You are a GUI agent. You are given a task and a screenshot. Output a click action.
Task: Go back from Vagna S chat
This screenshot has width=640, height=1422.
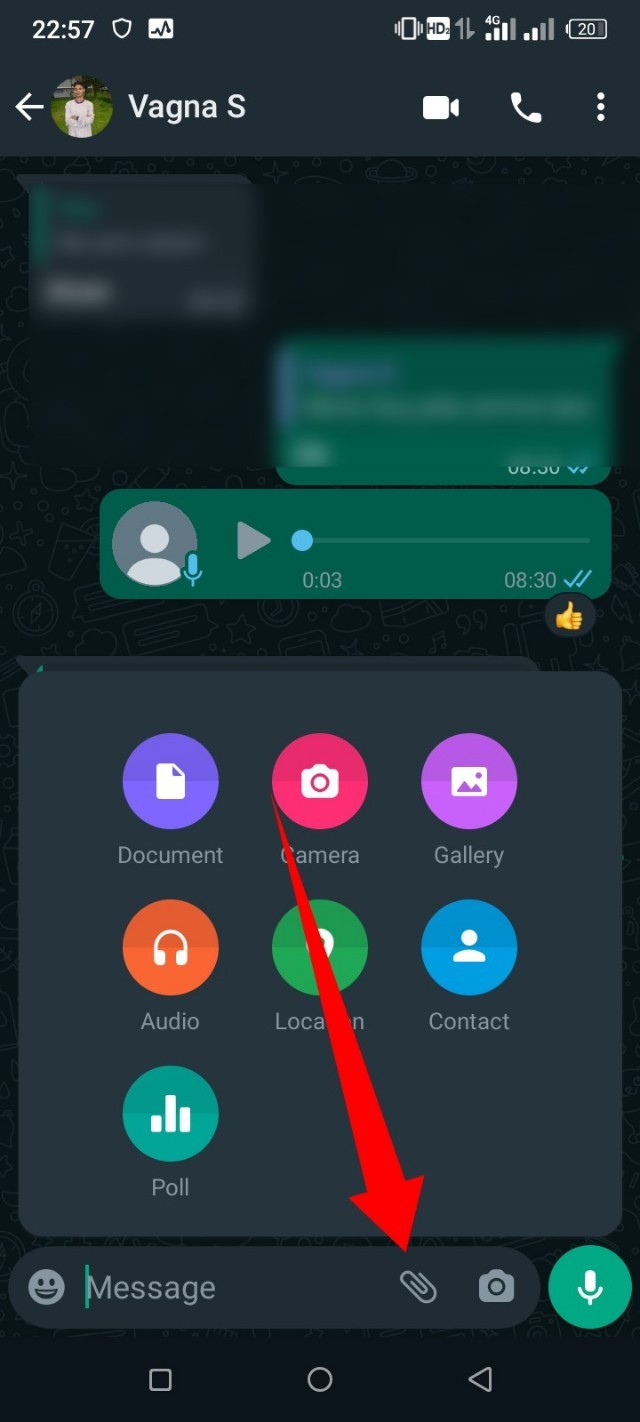pos(29,107)
